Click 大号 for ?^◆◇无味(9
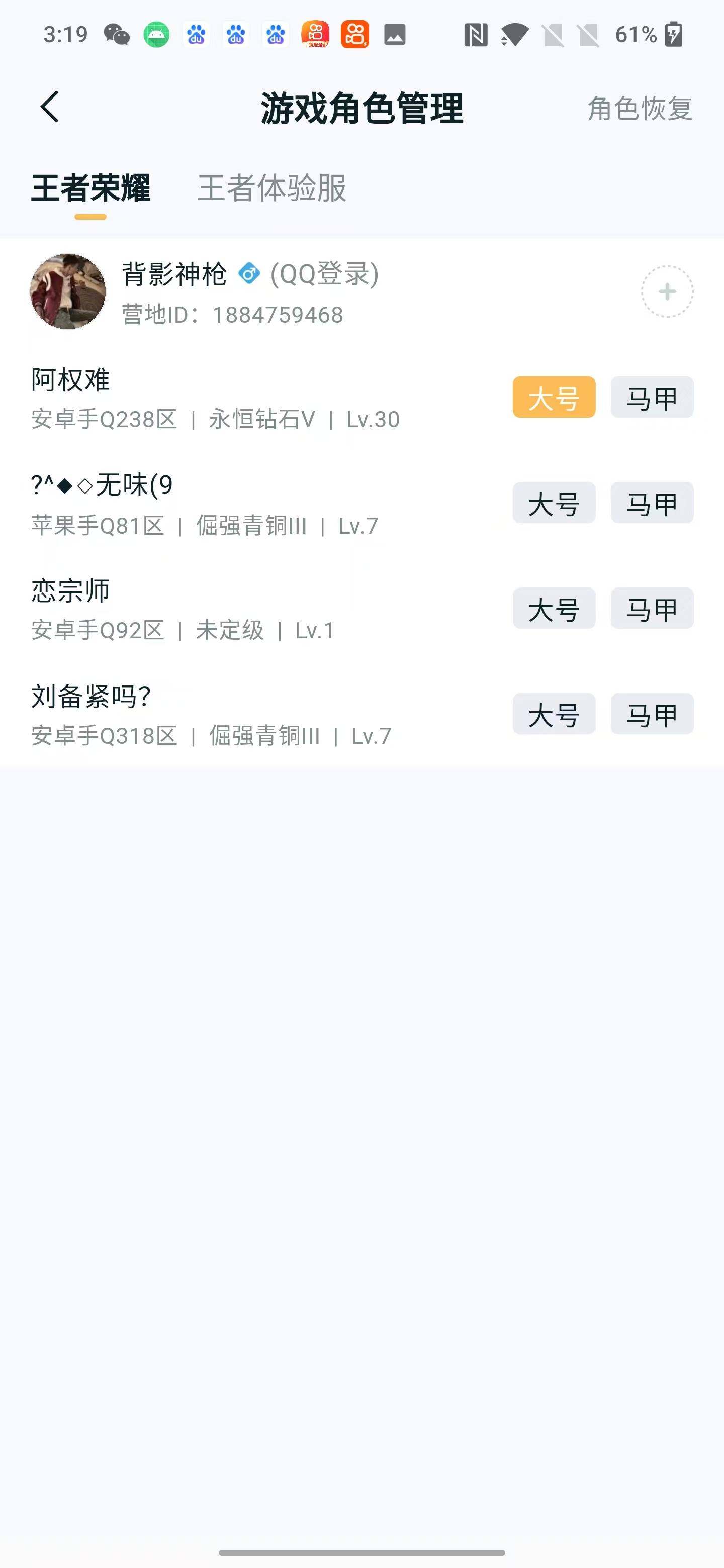Viewport: 724px width, 1568px height. (x=554, y=503)
